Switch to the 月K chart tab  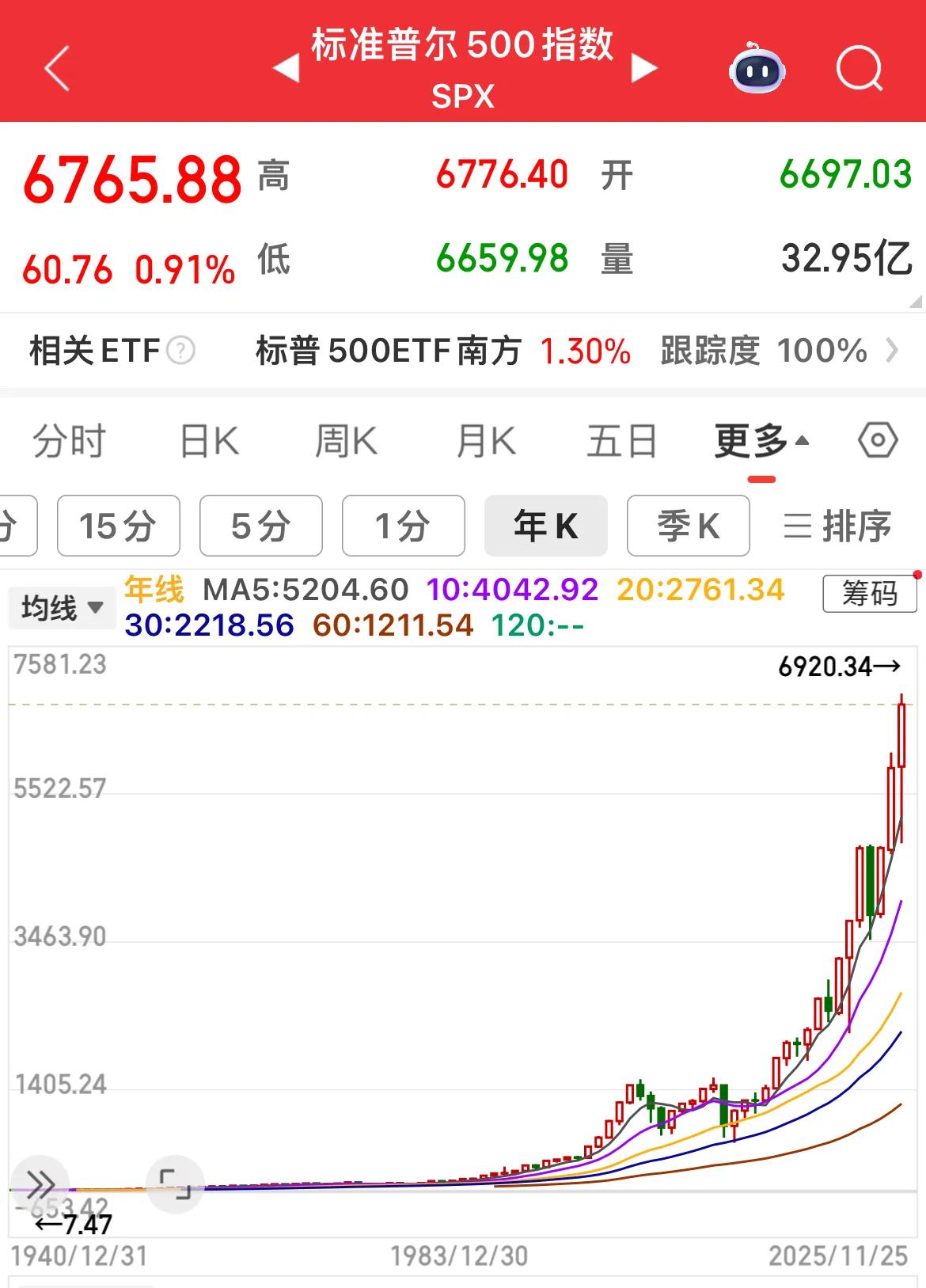(486, 441)
